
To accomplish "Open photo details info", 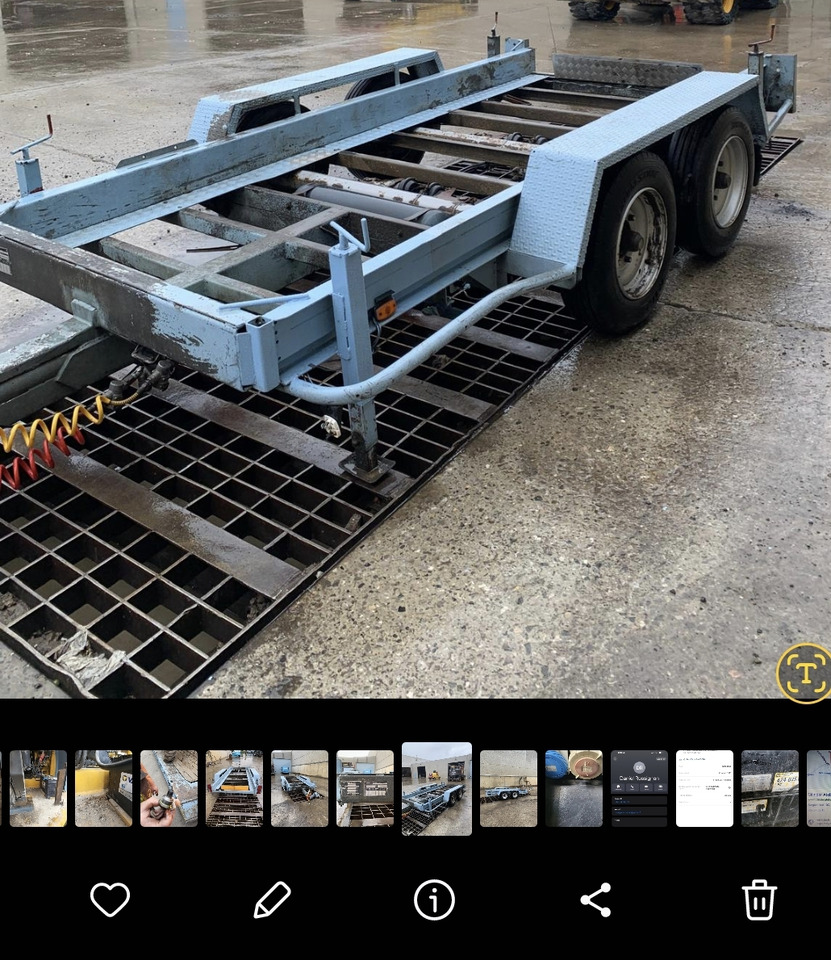I will point(434,900).
